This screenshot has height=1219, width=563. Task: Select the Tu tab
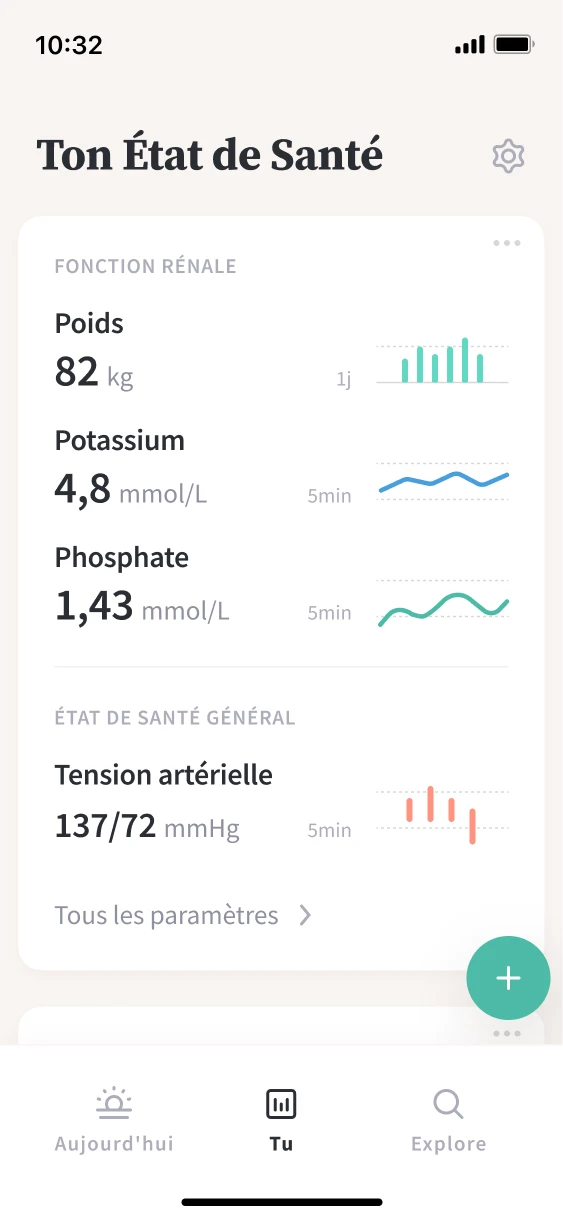281,1122
